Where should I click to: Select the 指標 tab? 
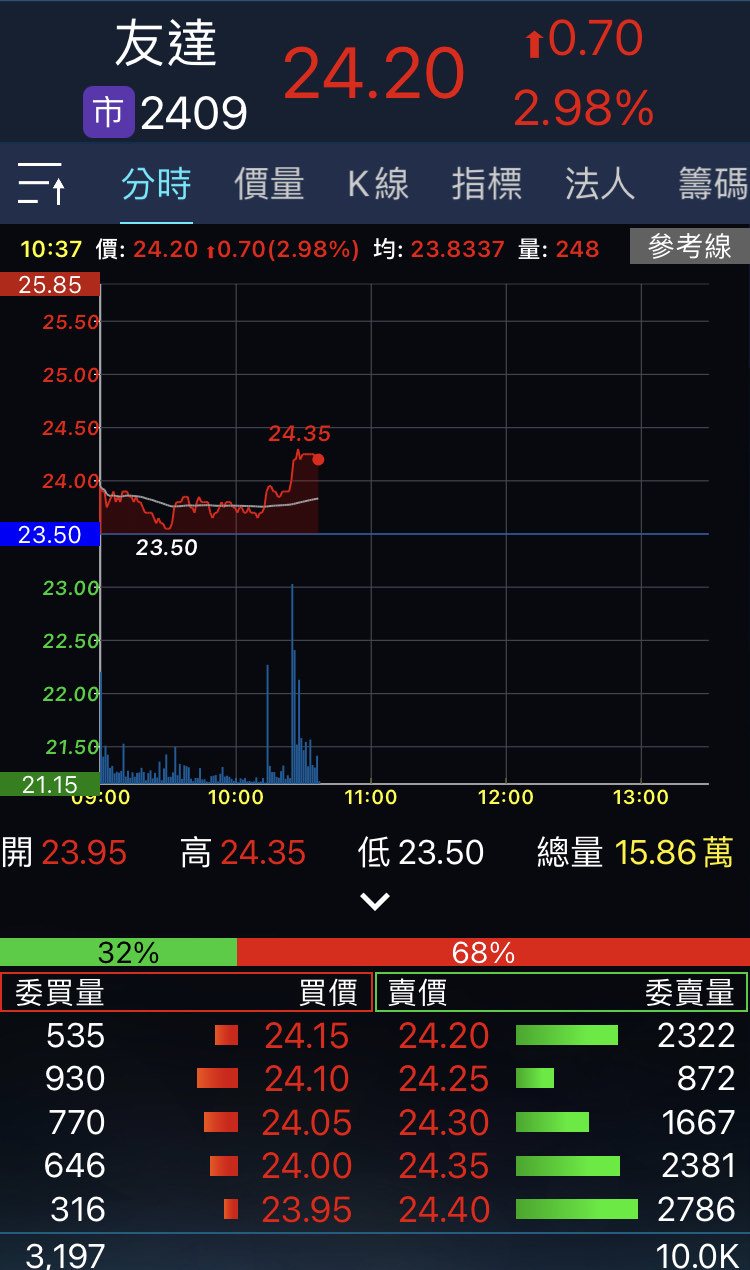pyautogui.click(x=487, y=184)
